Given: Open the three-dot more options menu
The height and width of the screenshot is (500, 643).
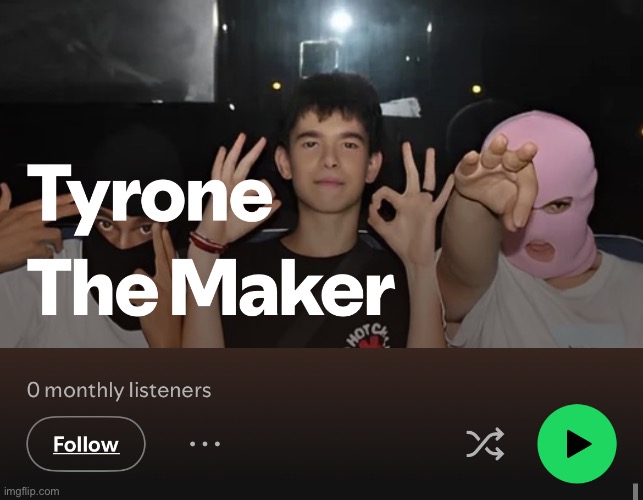Looking at the screenshot, I should tap(204, 442).
